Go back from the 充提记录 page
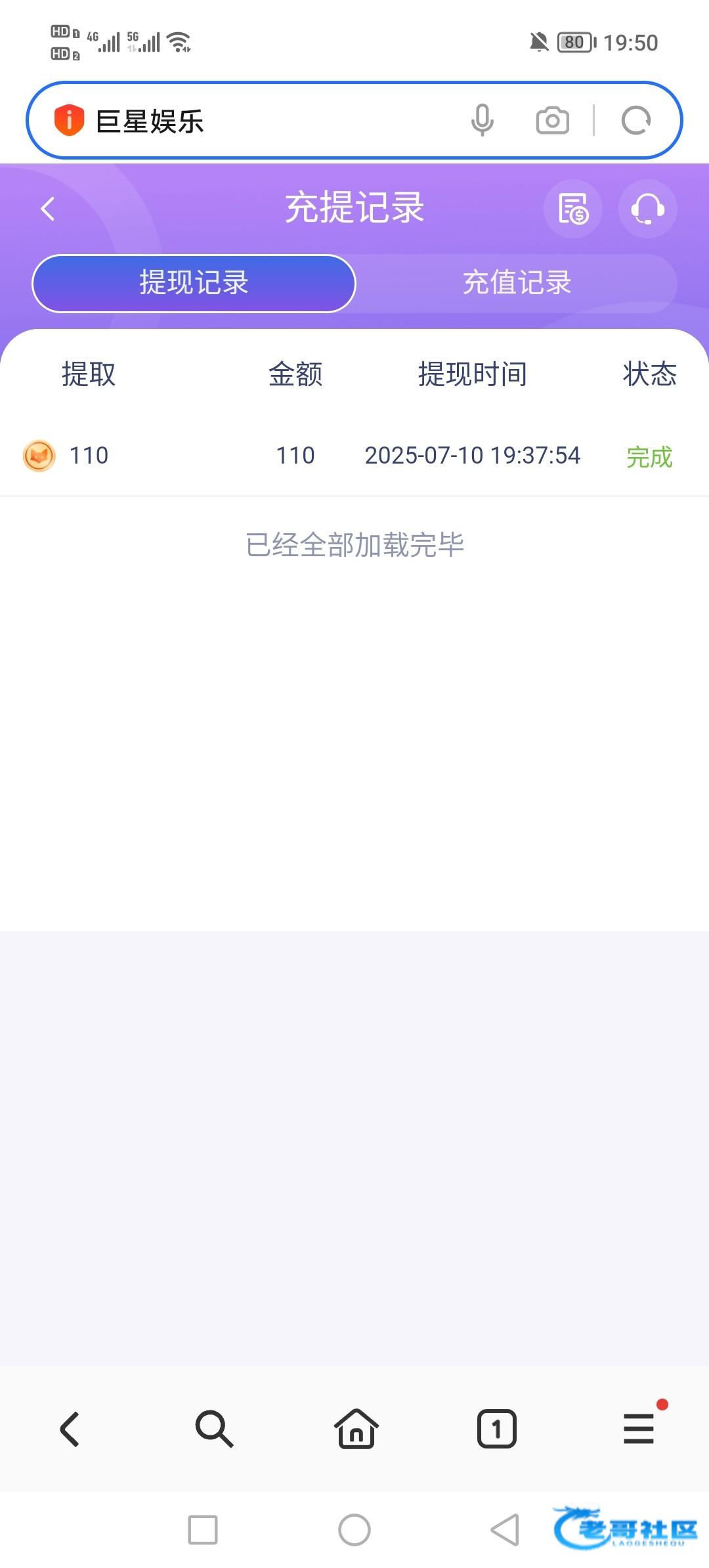Image resolution: width=709 pixels, height=1568 pixels. tap(48, 209)
